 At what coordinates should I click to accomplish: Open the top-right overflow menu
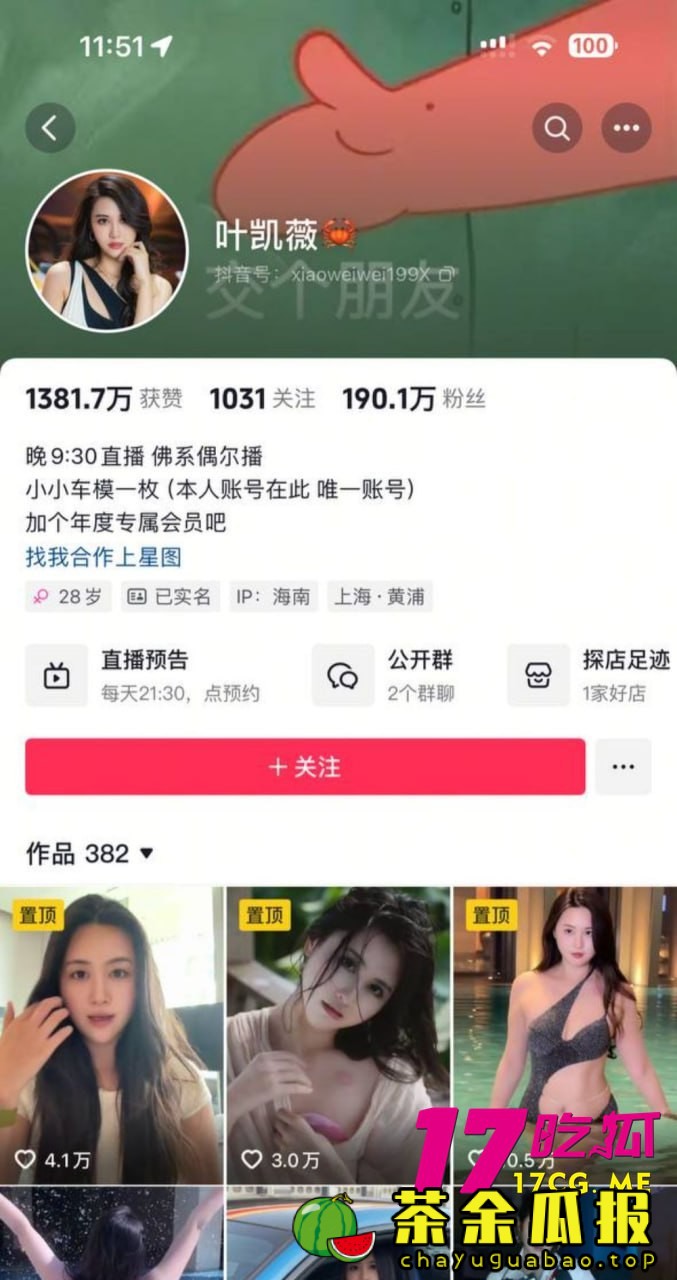[x=626, y=128]
